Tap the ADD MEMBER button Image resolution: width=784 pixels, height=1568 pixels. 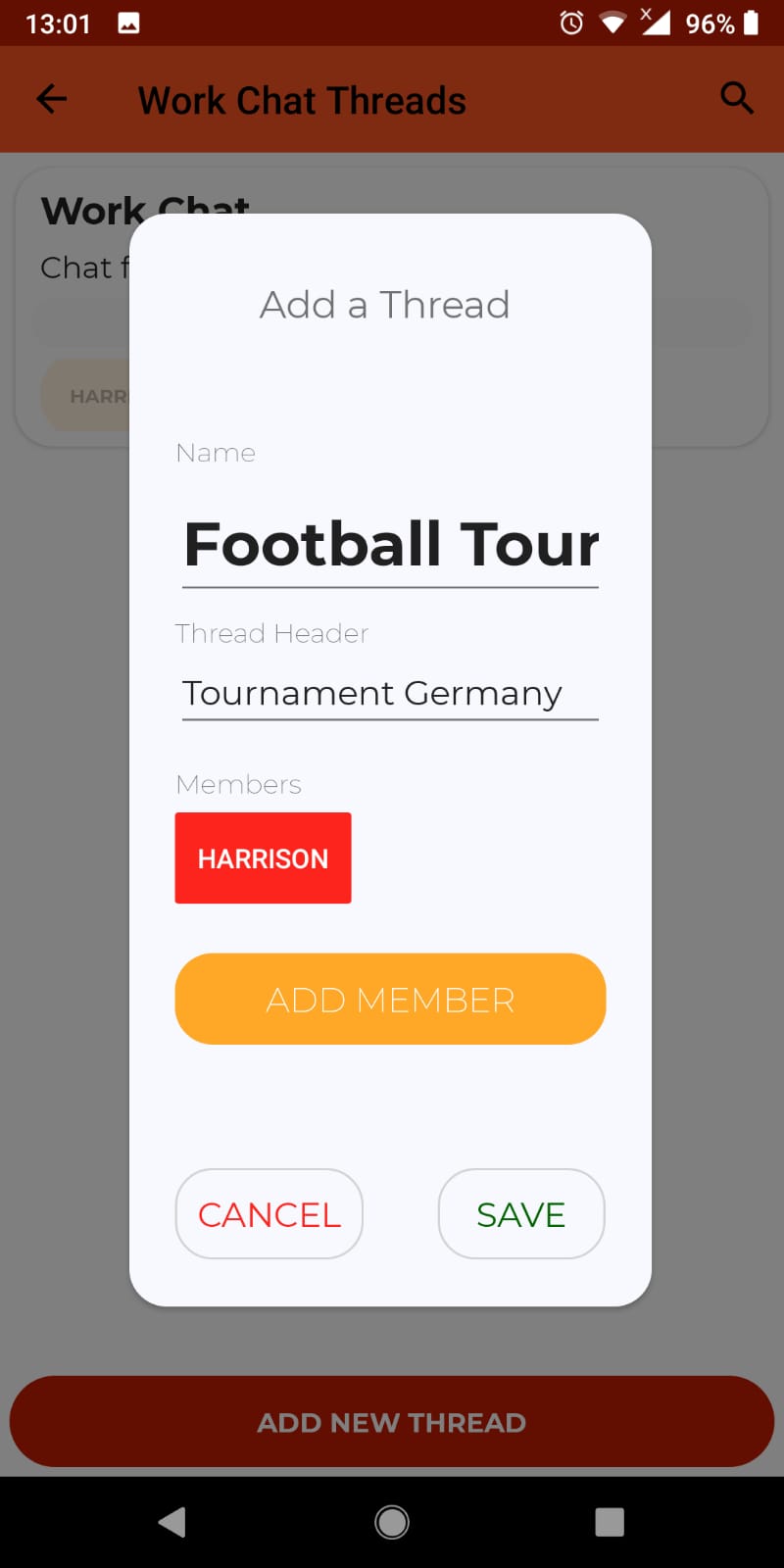[390, 999]
